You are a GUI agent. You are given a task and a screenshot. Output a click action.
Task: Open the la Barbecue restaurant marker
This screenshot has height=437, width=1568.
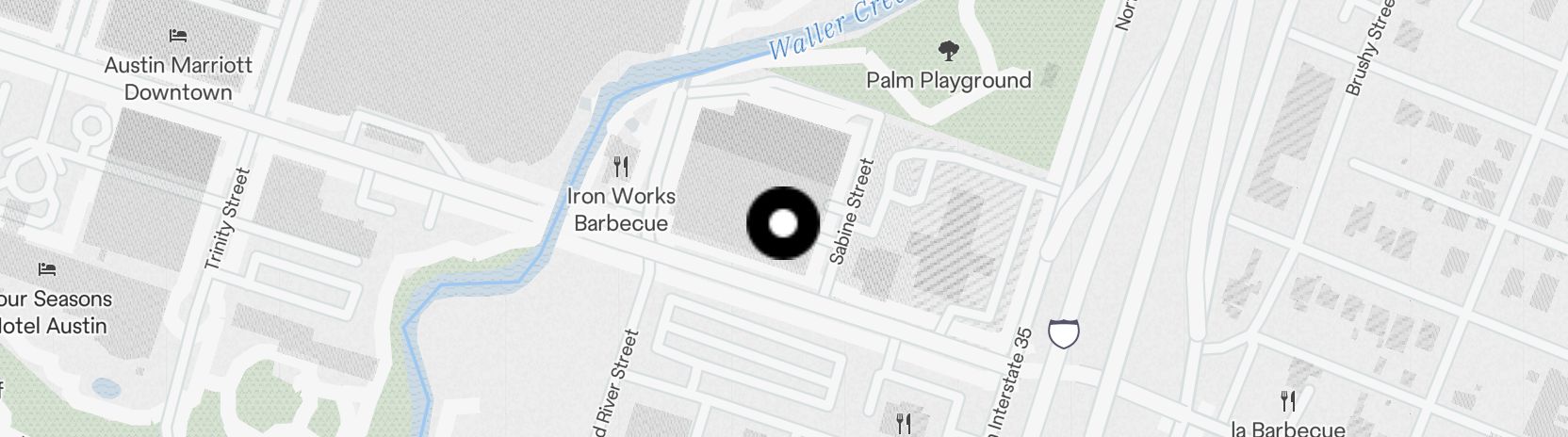click(1287, 403)
